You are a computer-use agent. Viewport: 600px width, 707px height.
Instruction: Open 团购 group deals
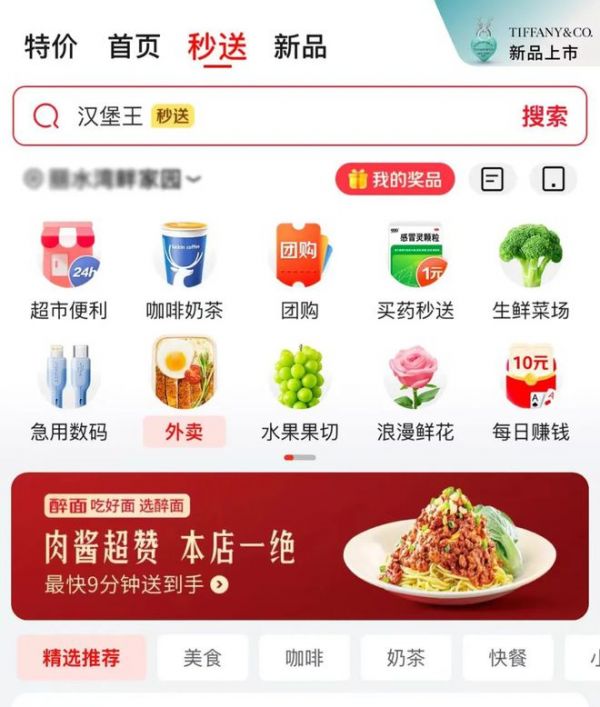point(299,270)
